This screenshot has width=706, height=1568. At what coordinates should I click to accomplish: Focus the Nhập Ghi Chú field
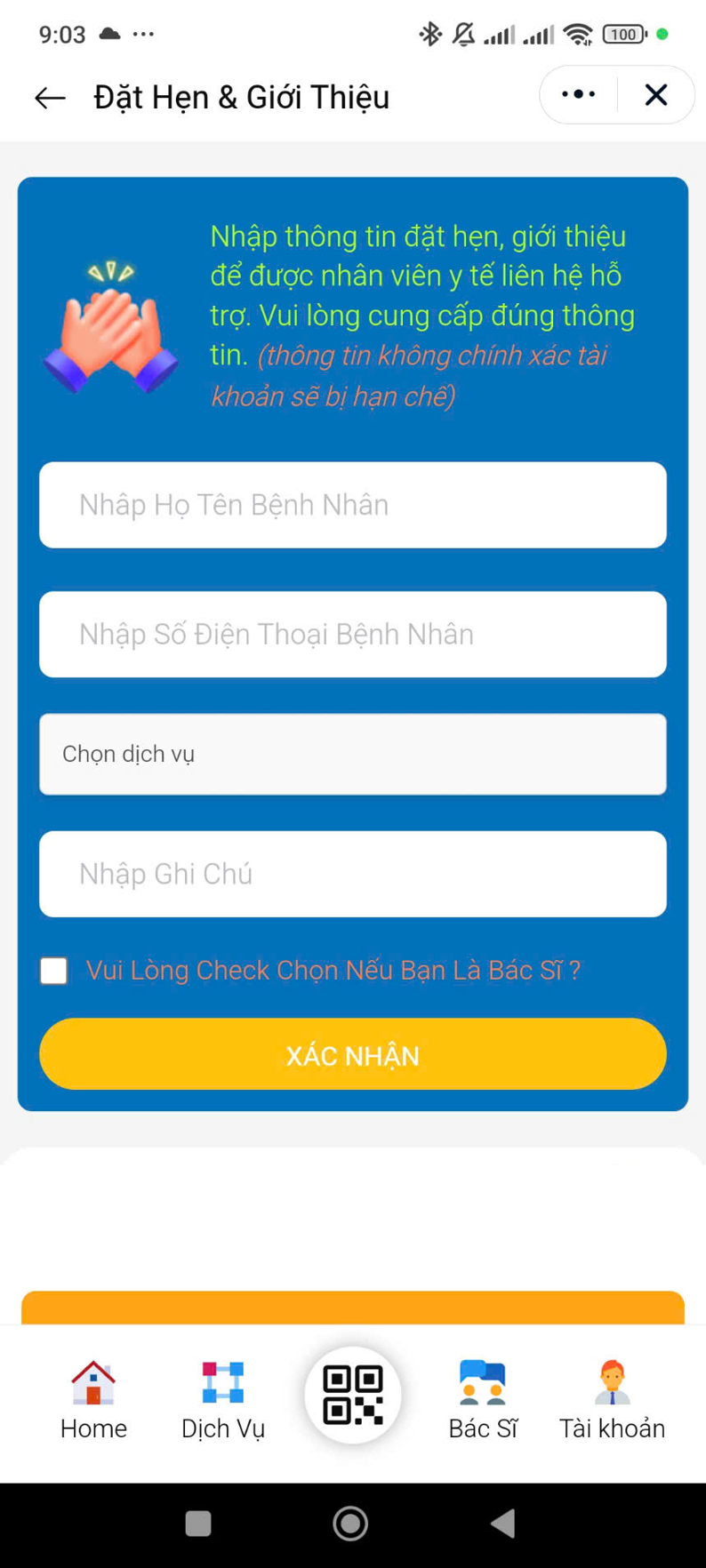coord(353,874)
